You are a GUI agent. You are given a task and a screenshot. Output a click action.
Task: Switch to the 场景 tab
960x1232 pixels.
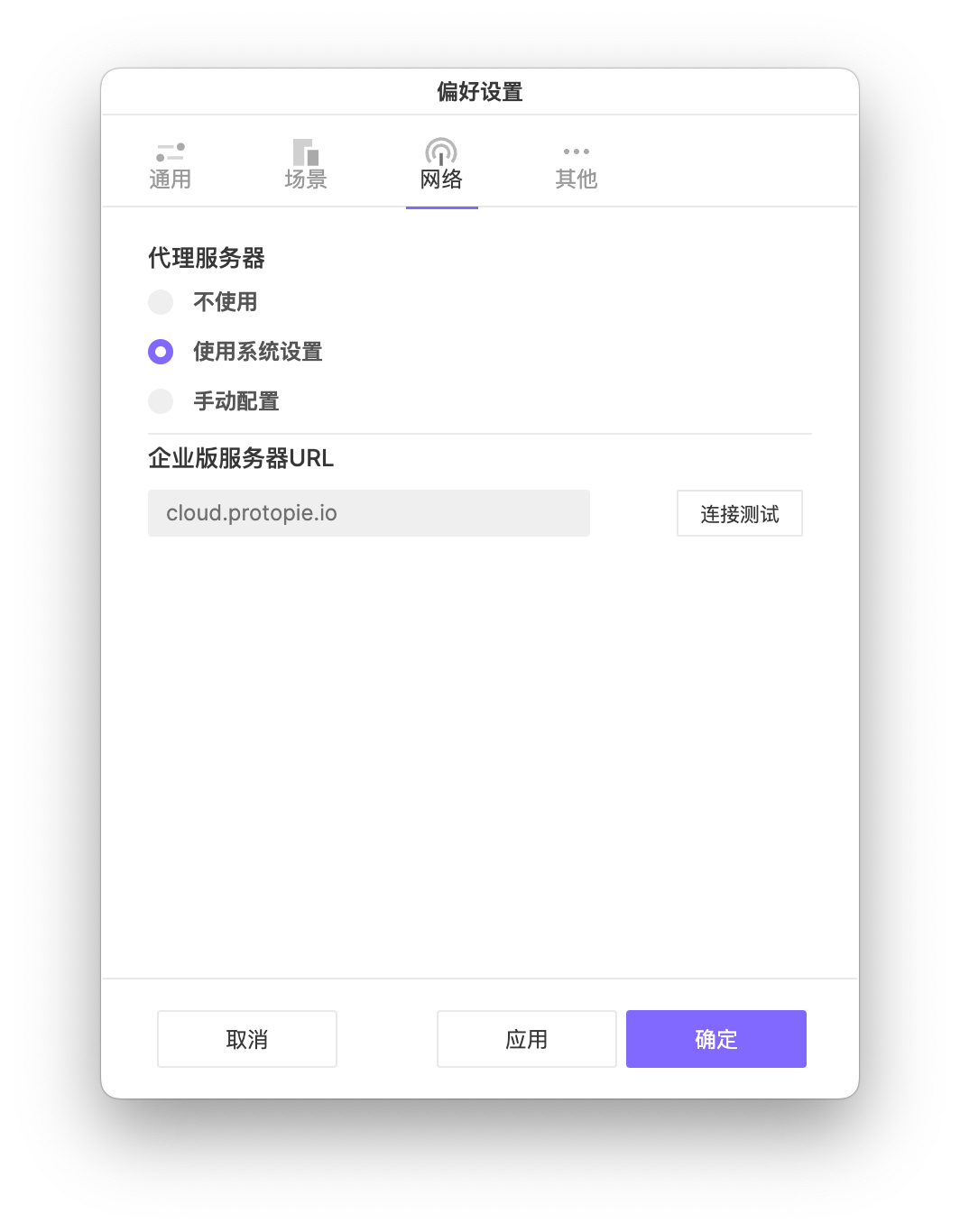coord(305,166)
